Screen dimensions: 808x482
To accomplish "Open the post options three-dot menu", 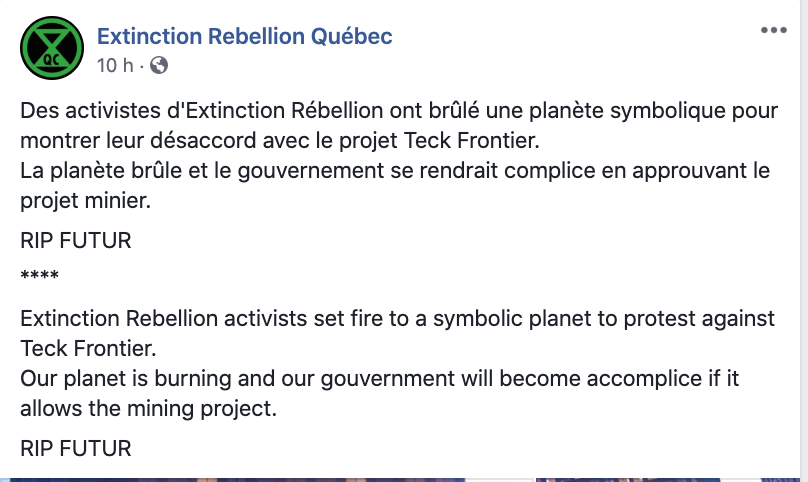I will click(773, 31).
